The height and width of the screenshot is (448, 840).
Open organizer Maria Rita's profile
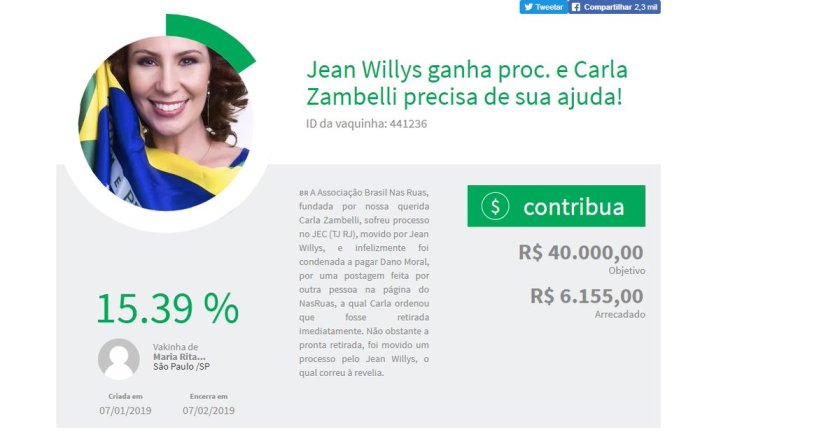(179, 357)
